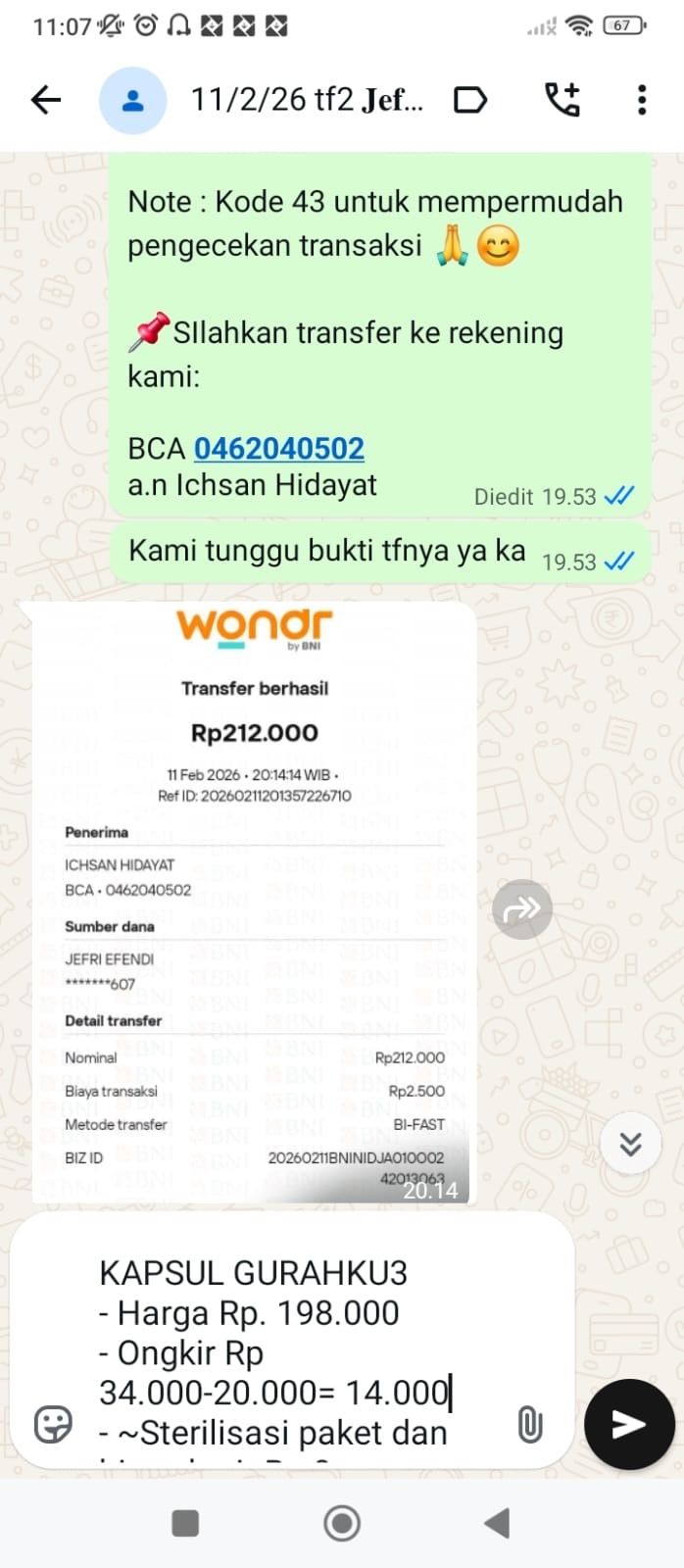Send the typed message
Screen dimensions: 684x1568
[x=628, y=1424]
